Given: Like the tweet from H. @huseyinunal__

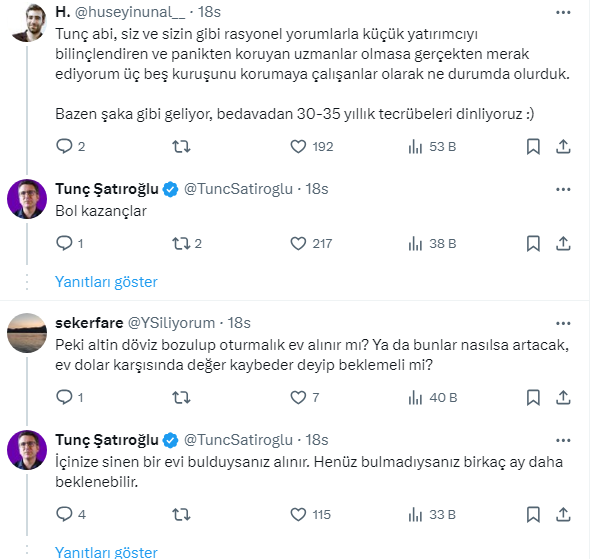Looking at the screenshot, I should pos(297,147).
